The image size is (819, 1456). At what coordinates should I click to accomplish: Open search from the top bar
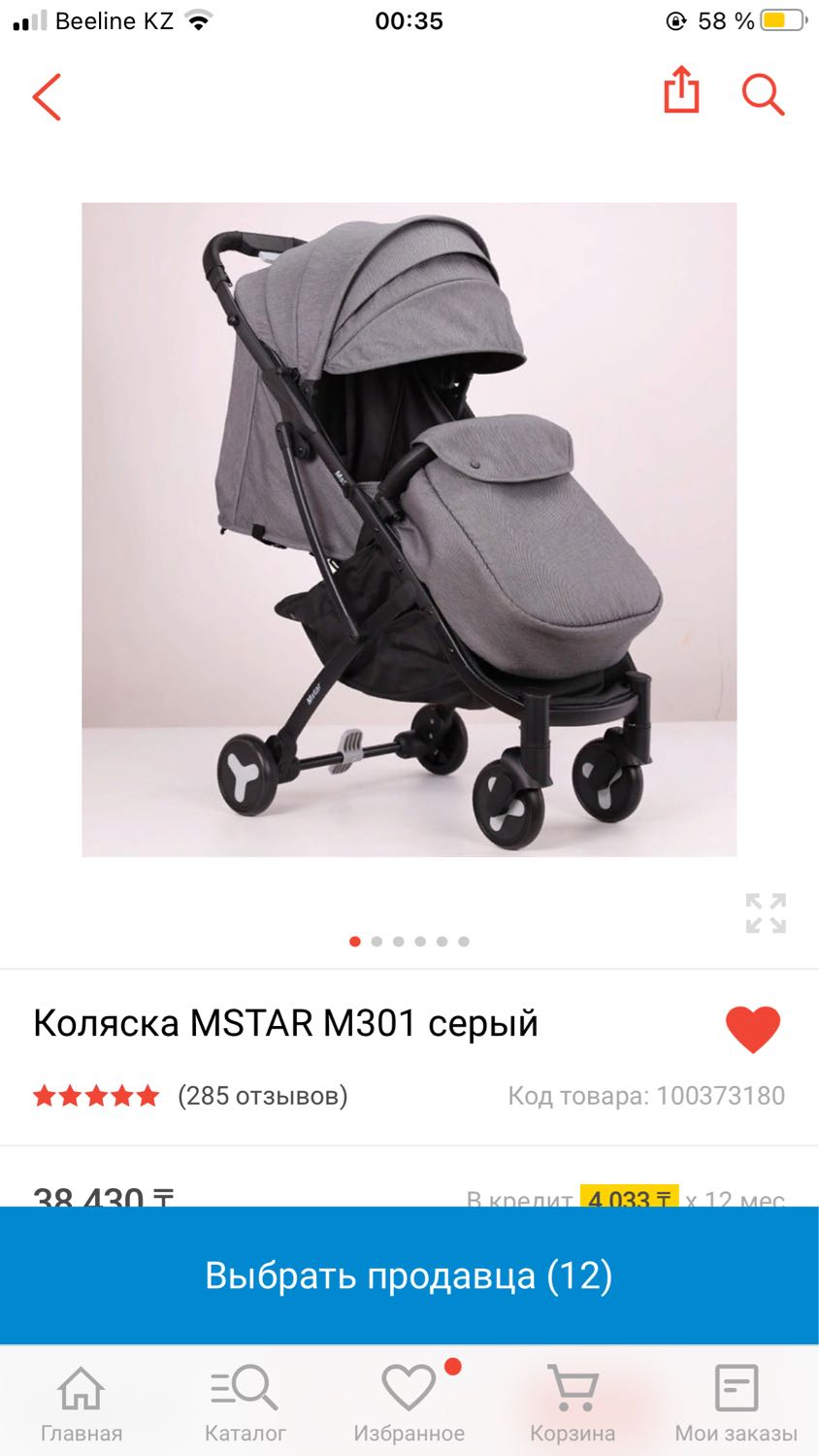click(763, 94)
